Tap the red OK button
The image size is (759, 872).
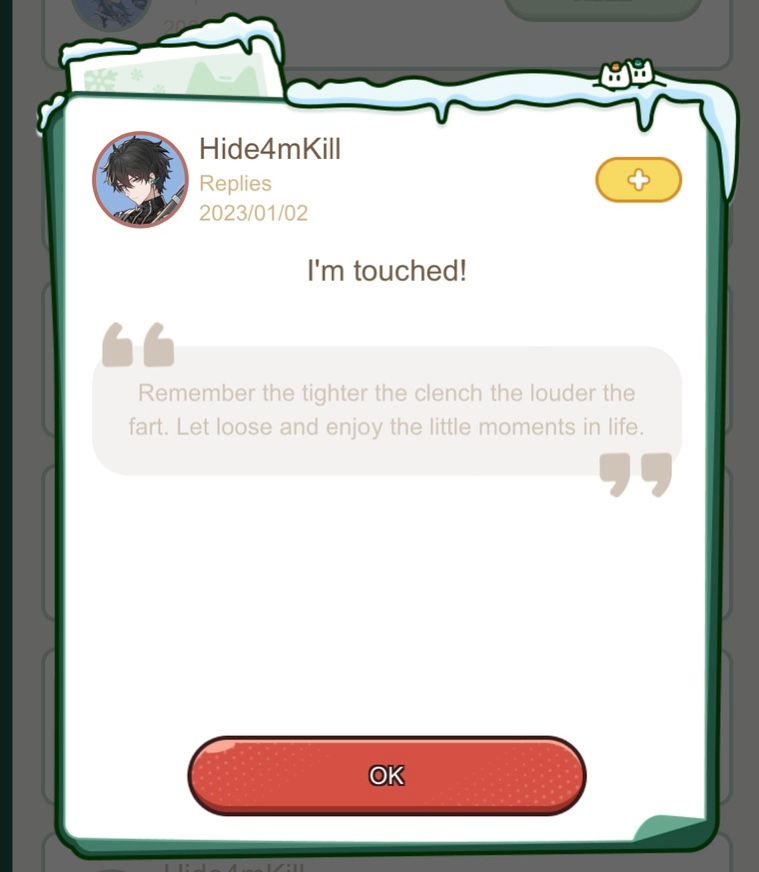click(x=386, y=776)
